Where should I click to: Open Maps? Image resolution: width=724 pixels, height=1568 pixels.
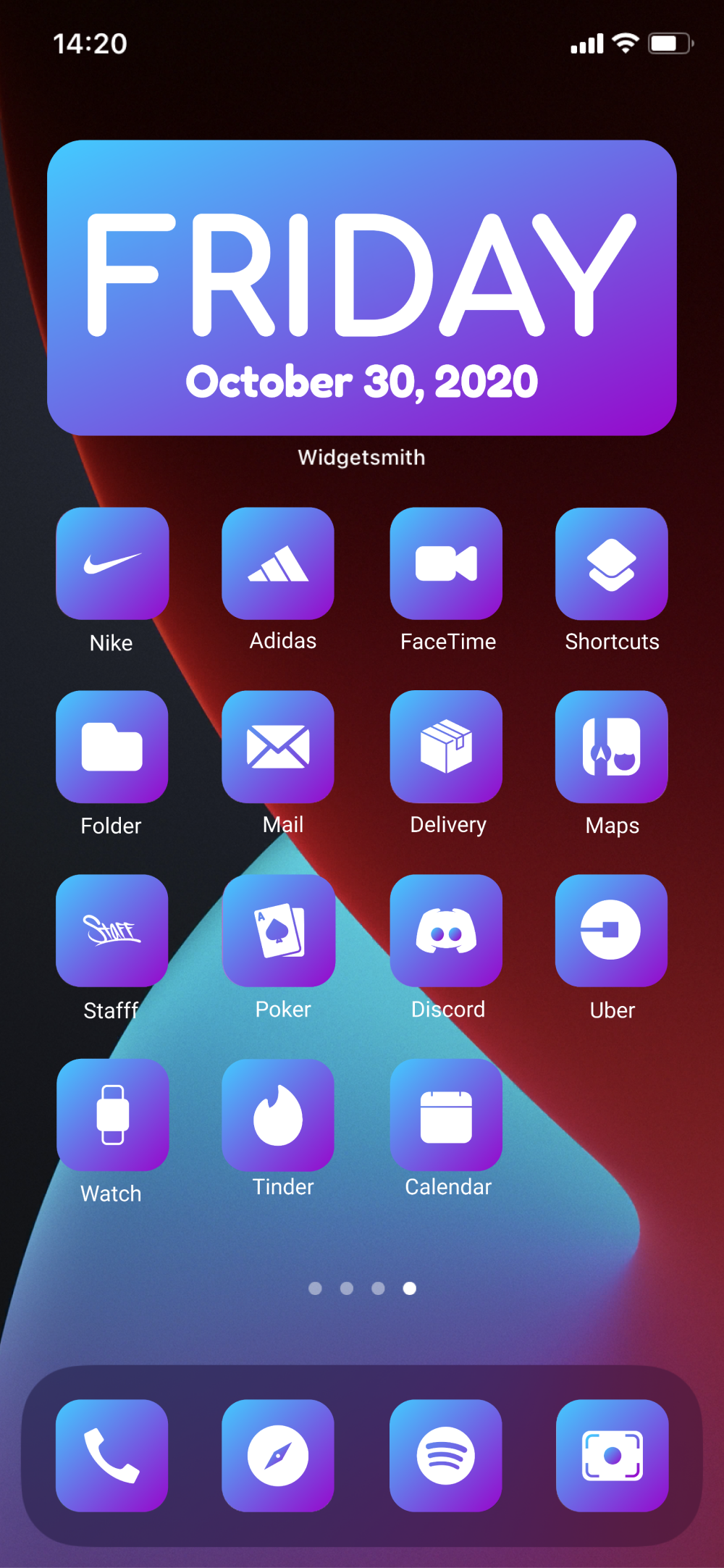pyautogui.click(x=612, y=747)
